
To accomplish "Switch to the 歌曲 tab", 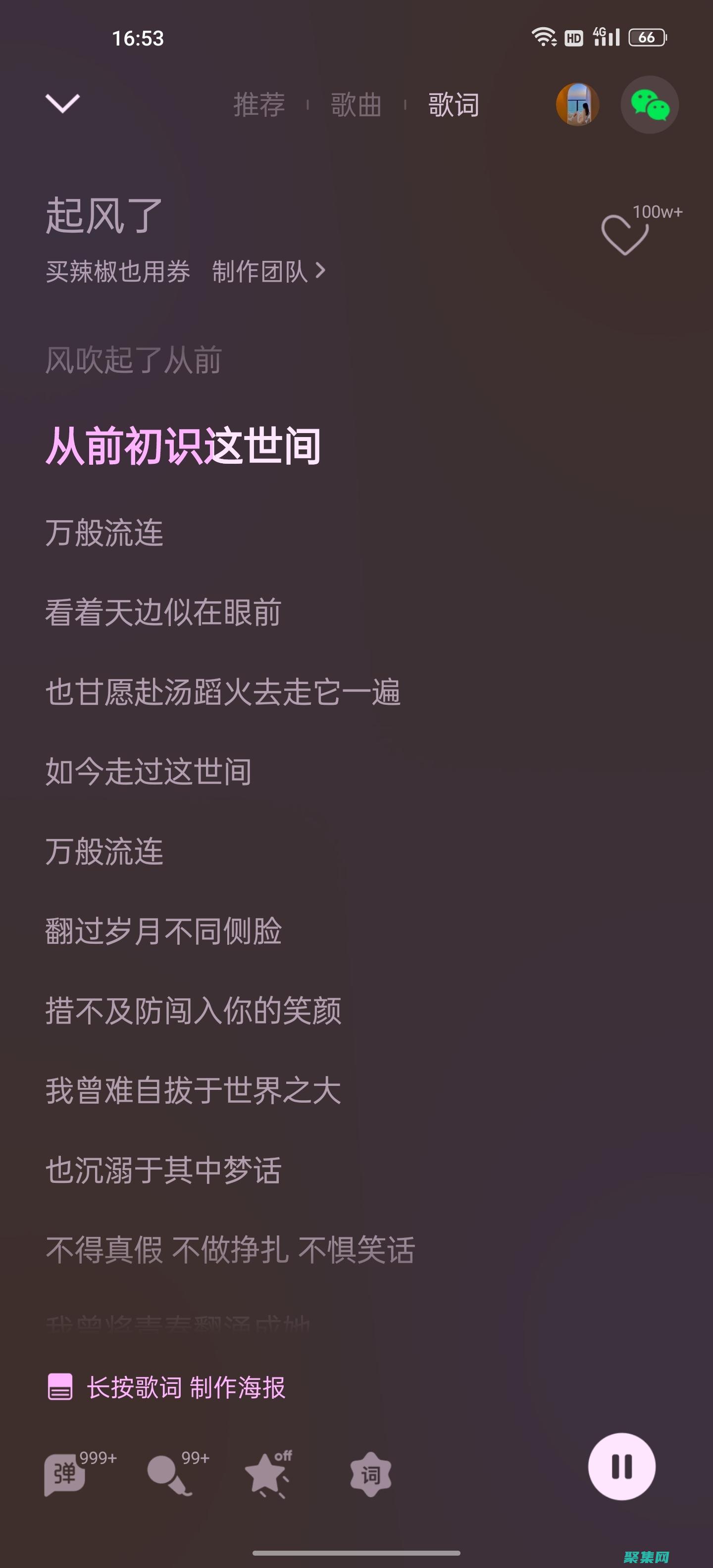I will [x=355, y=104].
